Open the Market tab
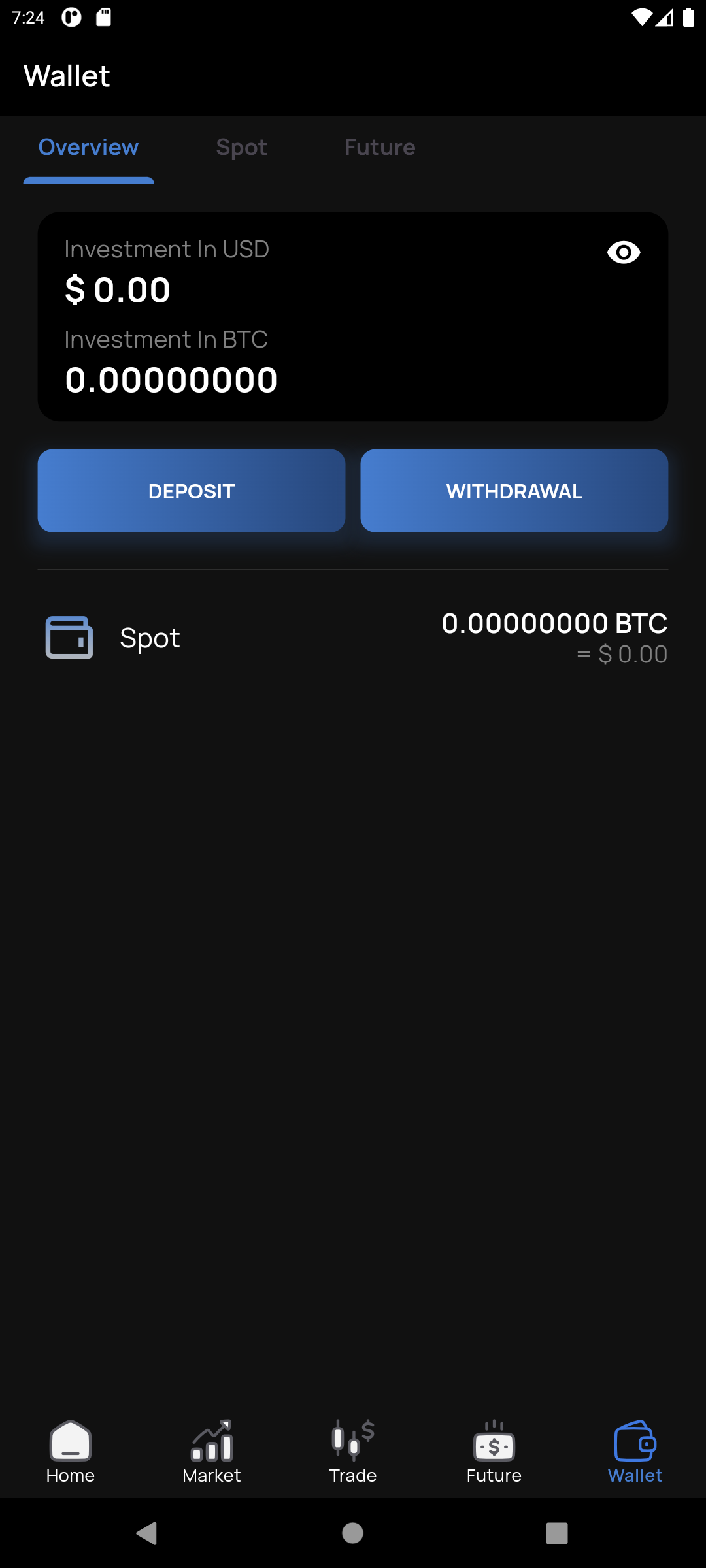The width and height of the screenshot is (706, 1568). tap(212, 1452)
